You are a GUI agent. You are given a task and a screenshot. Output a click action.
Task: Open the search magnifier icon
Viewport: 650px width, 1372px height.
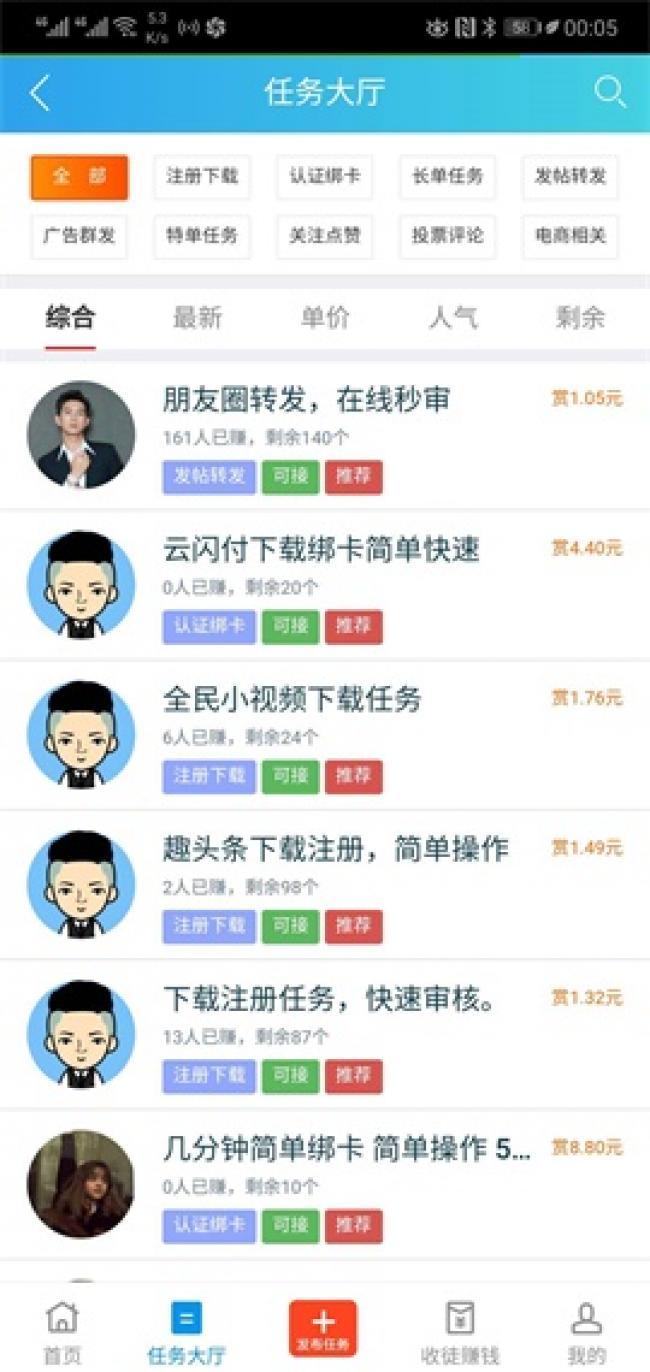(x=610, y=92)
